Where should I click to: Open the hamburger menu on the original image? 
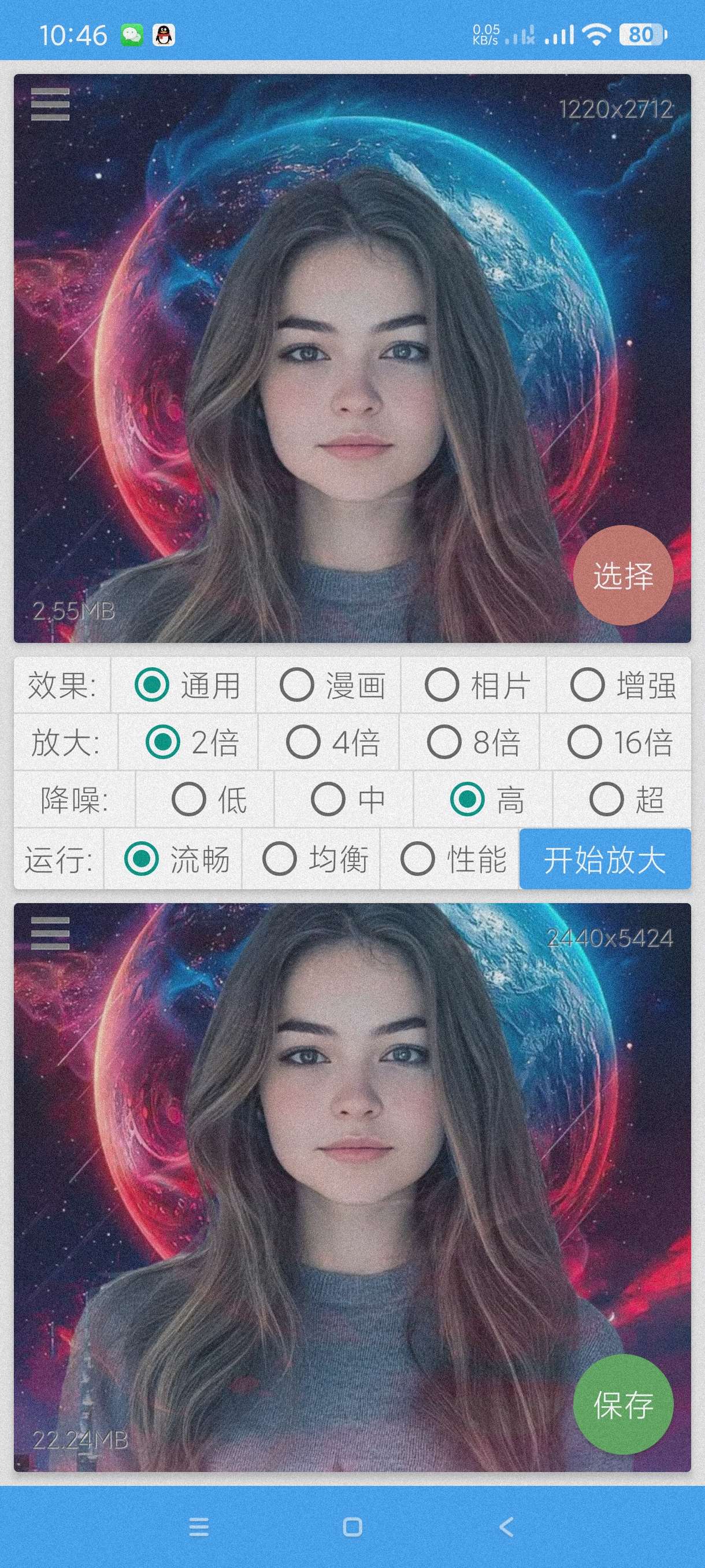tap(50, 104)
